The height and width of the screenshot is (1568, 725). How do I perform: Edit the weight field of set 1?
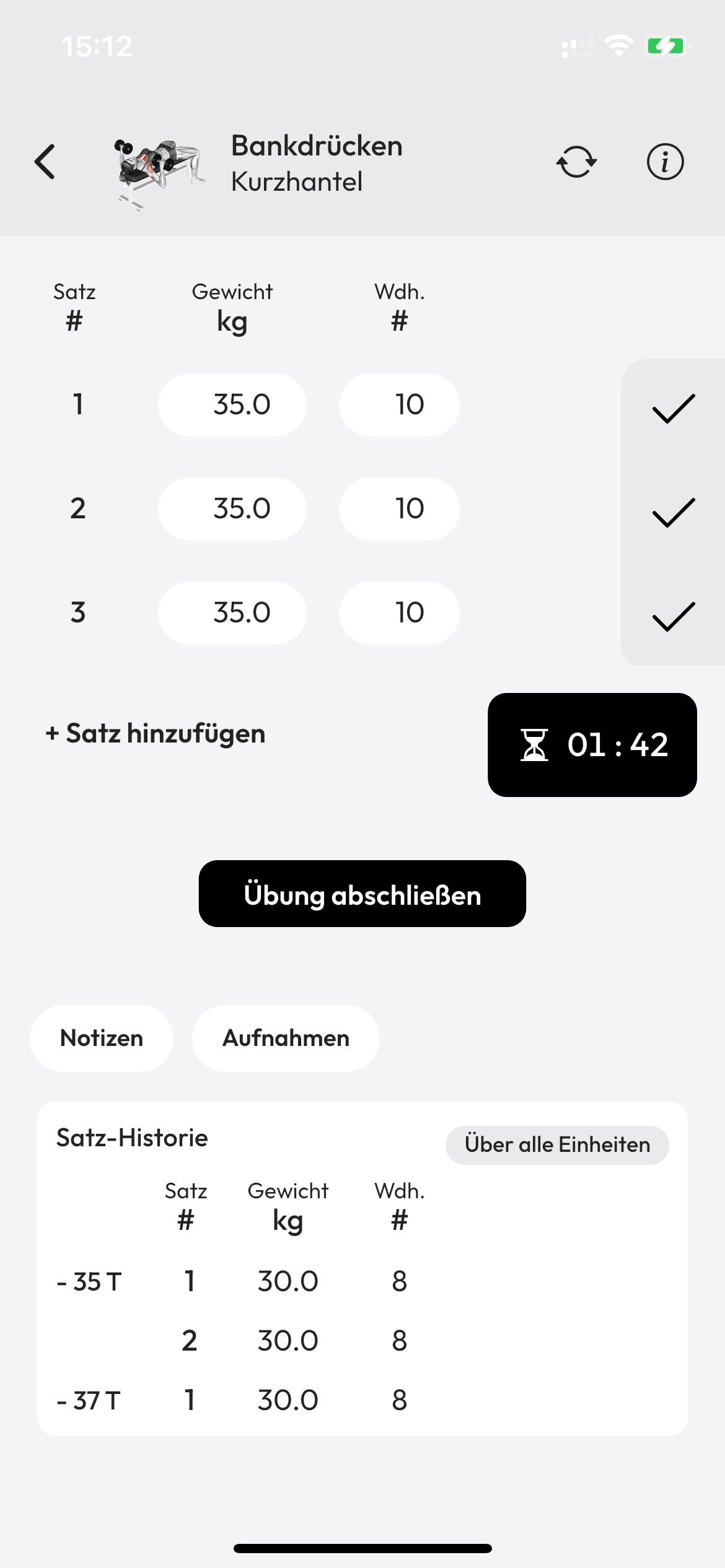click(x=232, y=405)
